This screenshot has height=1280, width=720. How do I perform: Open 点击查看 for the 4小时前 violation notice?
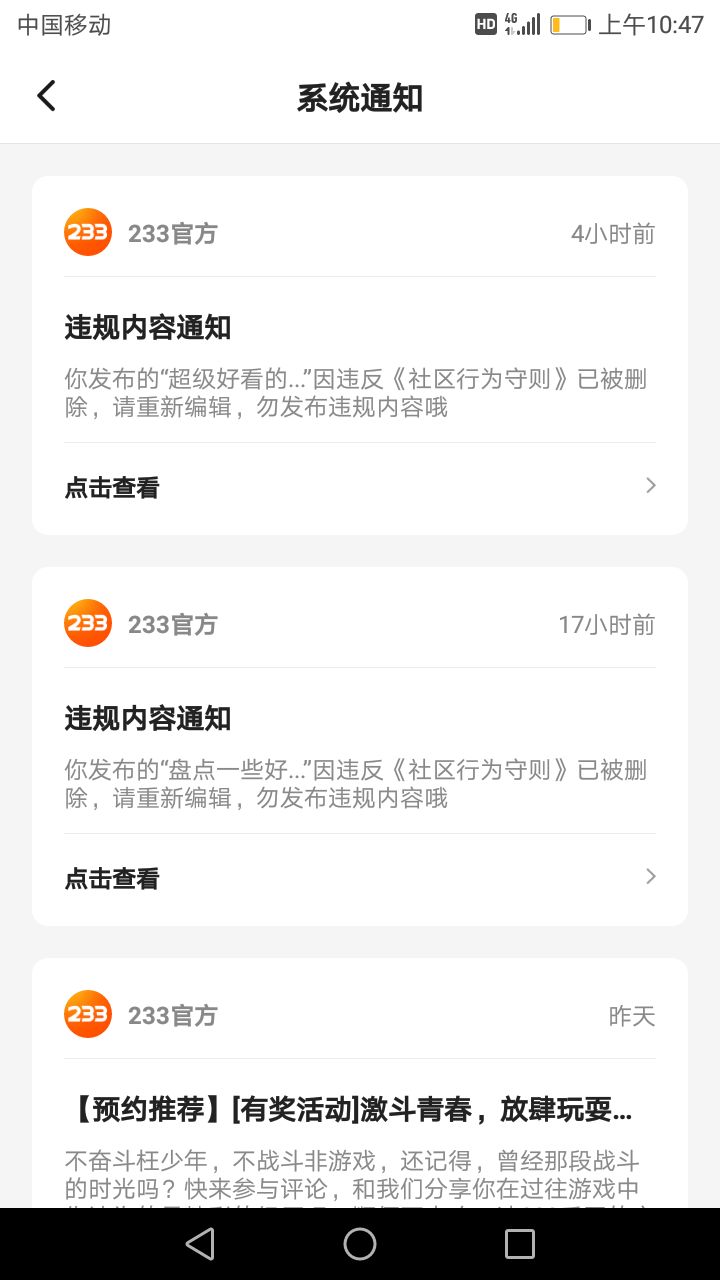tap(360, 487)
